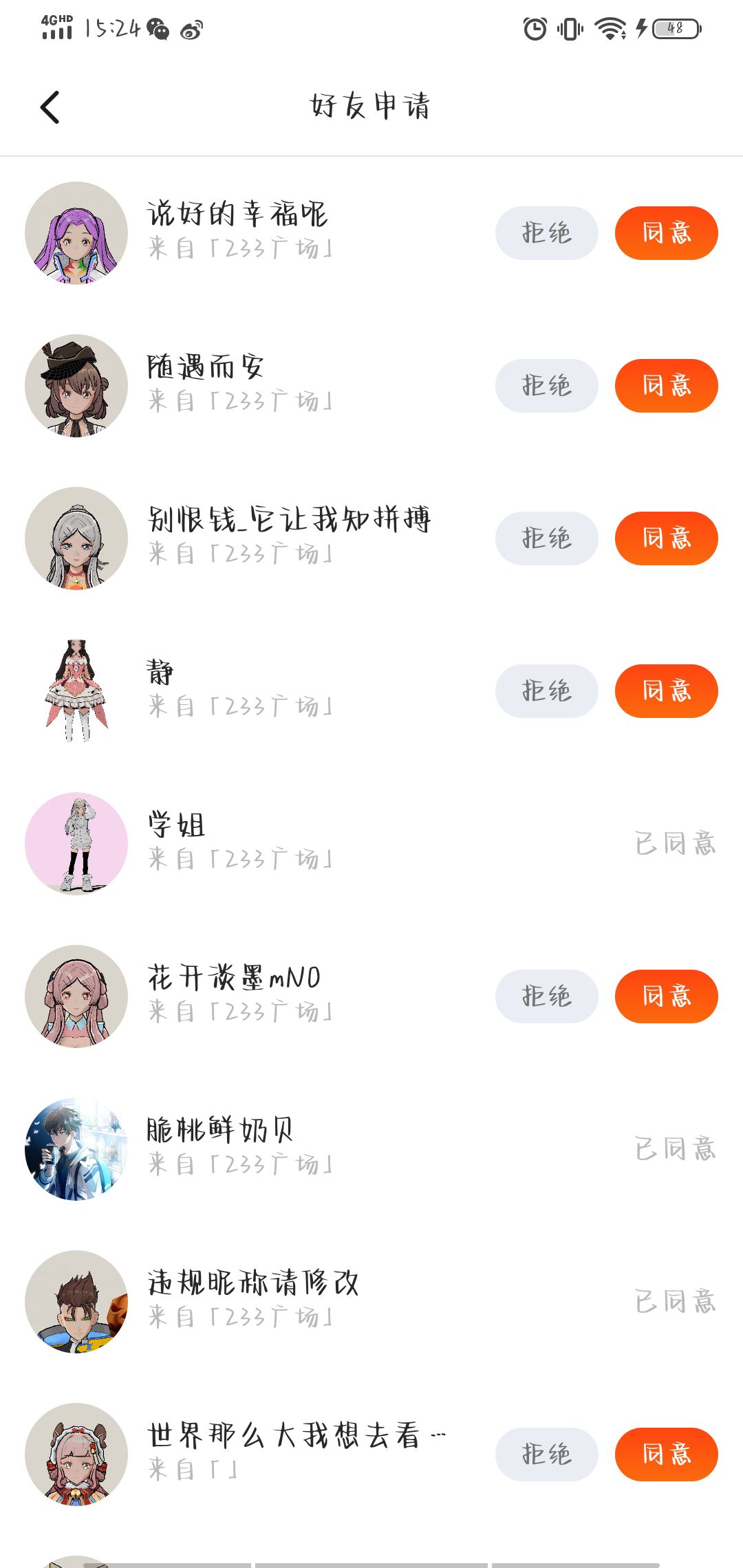The height and width of the screenshot is (1568, 743).
Task: View 脆桃鲜奶贝's profile picture
Action: 76,1149
